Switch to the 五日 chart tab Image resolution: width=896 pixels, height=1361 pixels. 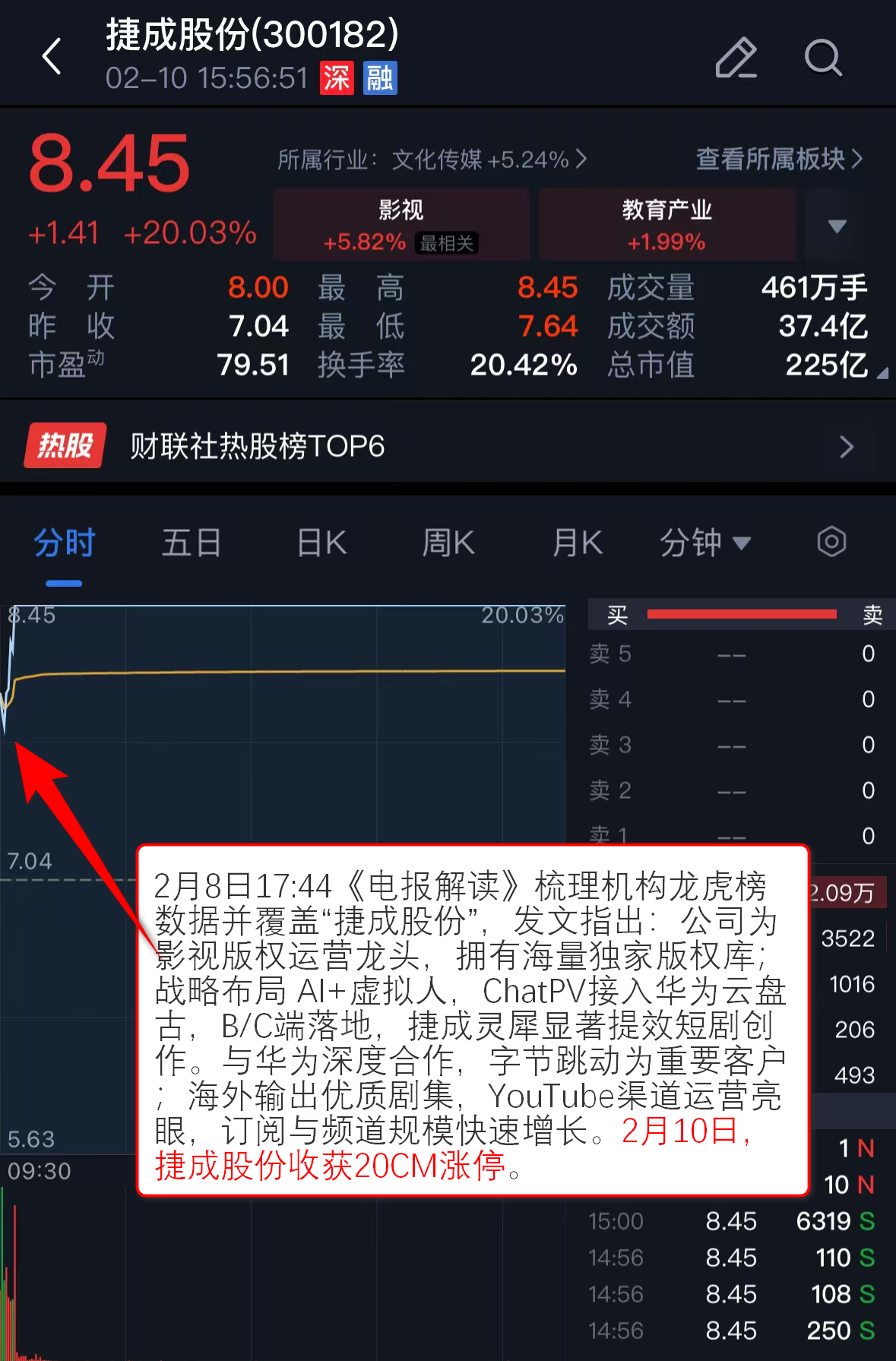pyautogui.click(x=191, y=543)
